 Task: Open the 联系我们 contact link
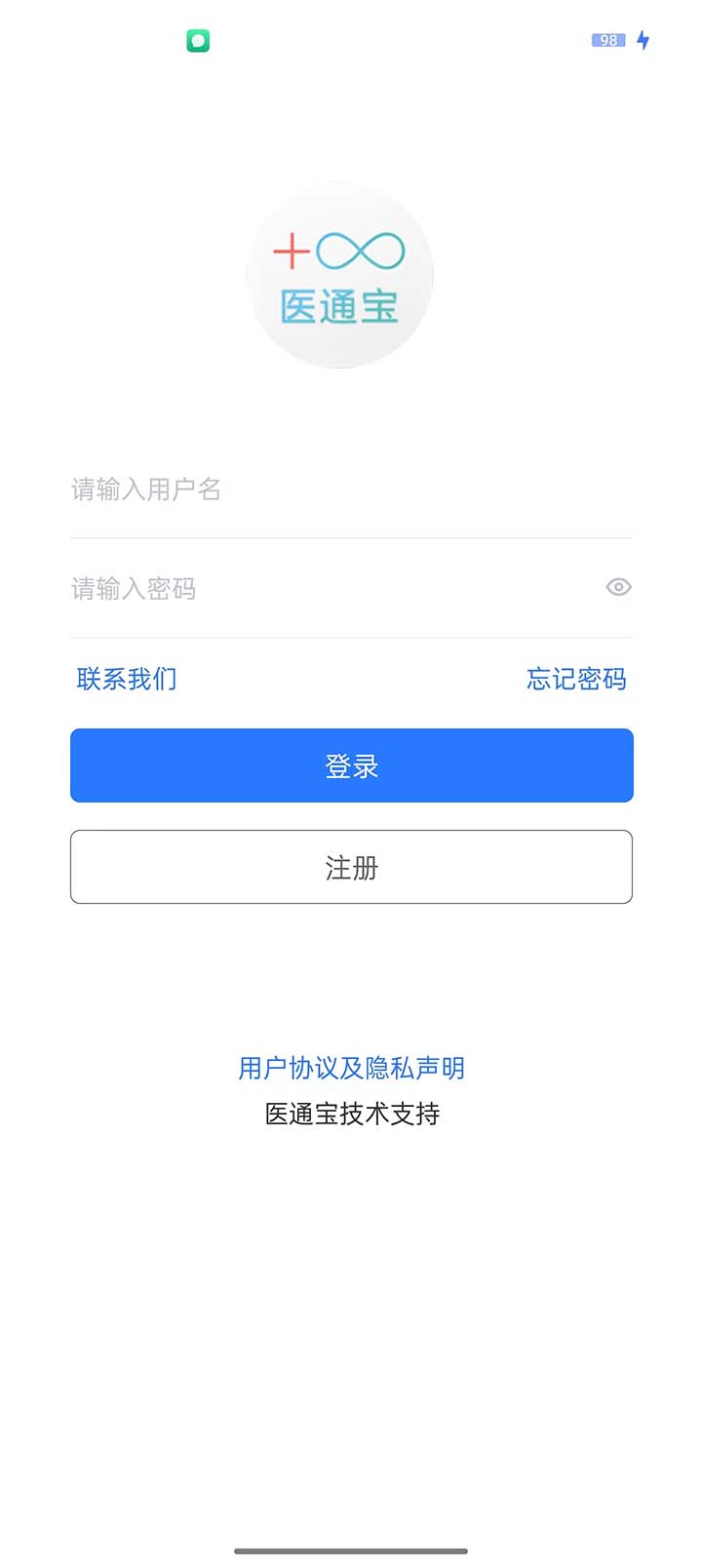[x=126, y=678]
